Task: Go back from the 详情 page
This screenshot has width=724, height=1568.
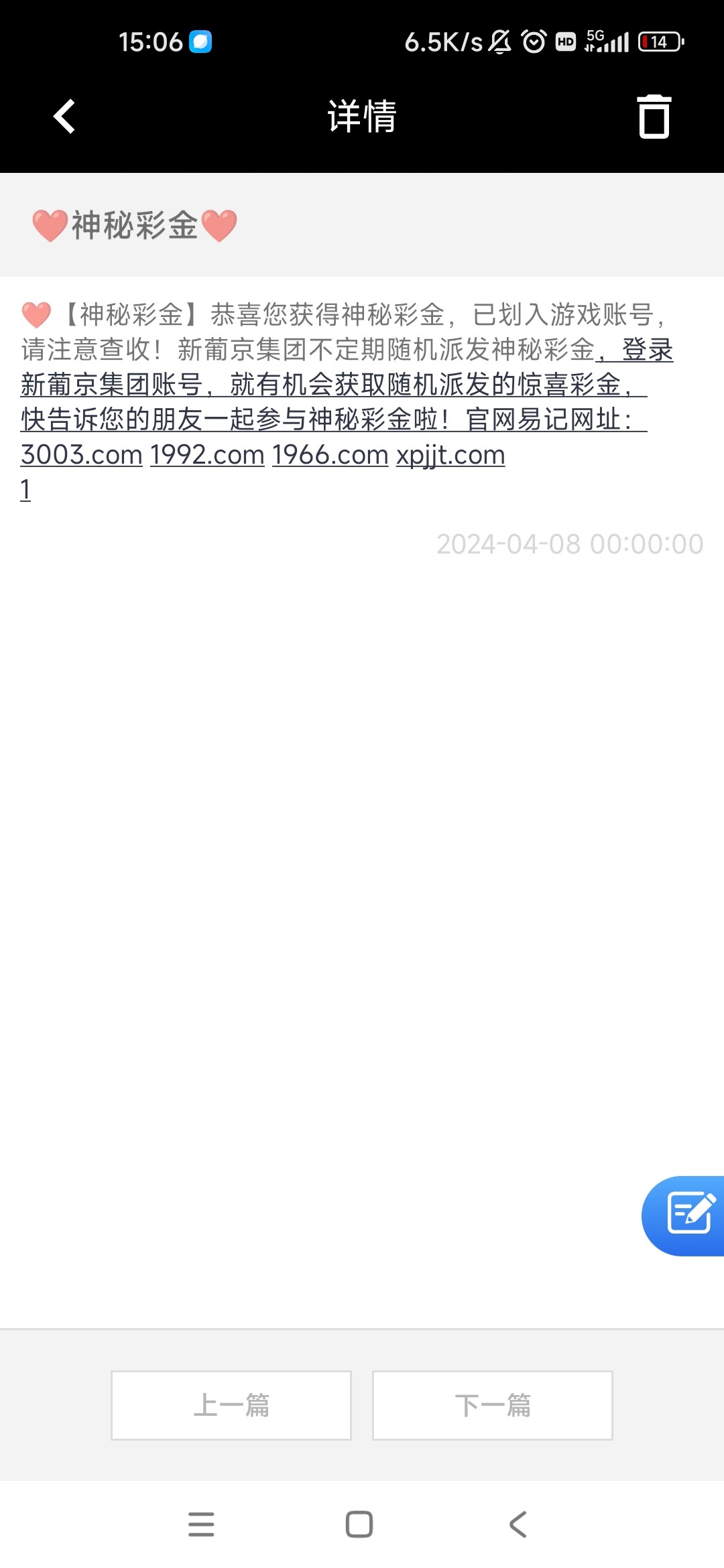Action: (x=64, y=117)
